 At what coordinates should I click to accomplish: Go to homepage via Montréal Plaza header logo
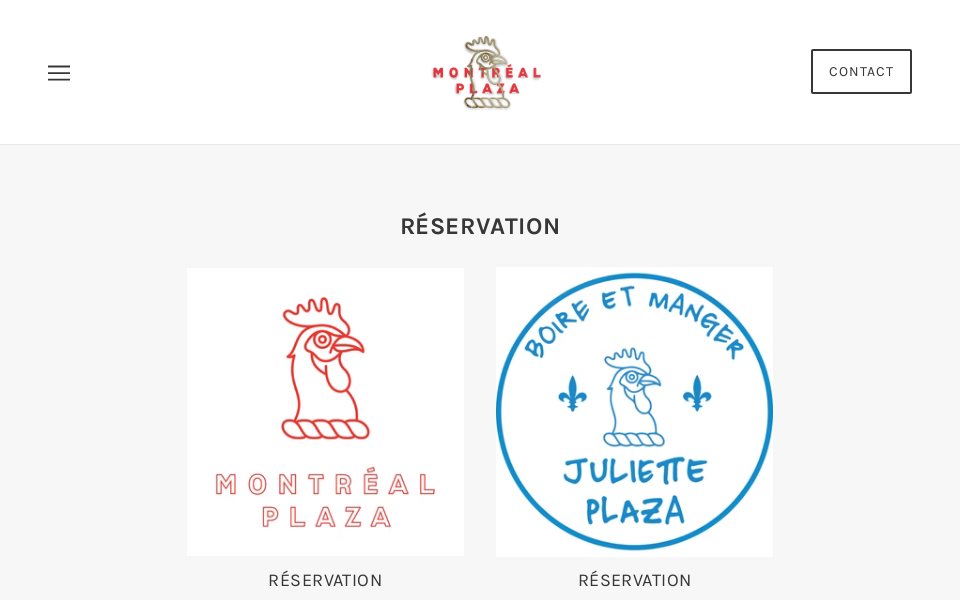[x=486, y=73]
